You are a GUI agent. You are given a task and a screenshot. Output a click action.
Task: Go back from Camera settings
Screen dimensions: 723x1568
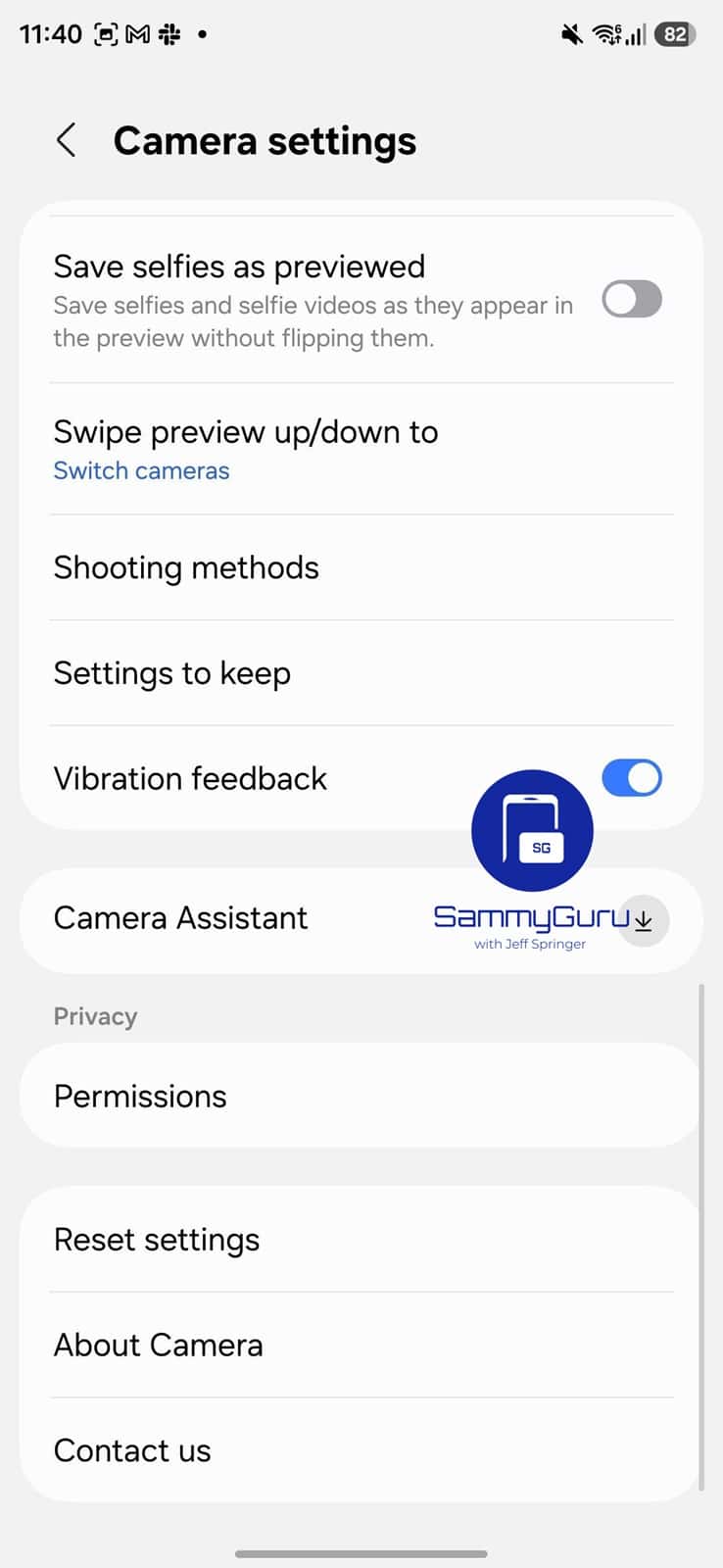[x=66, y=140]
